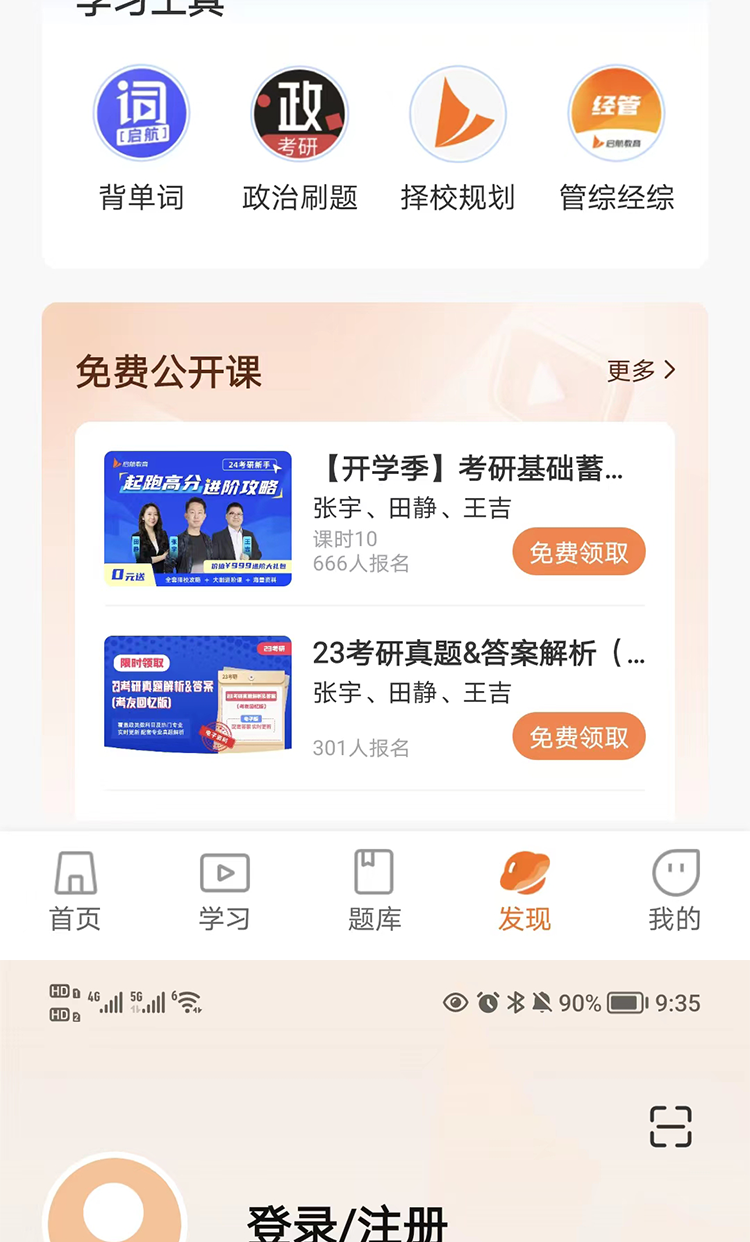This screenshot has width=750, height=1242.
Task: Tap 登录/注册 to sign in
Action: (347, 1222)
